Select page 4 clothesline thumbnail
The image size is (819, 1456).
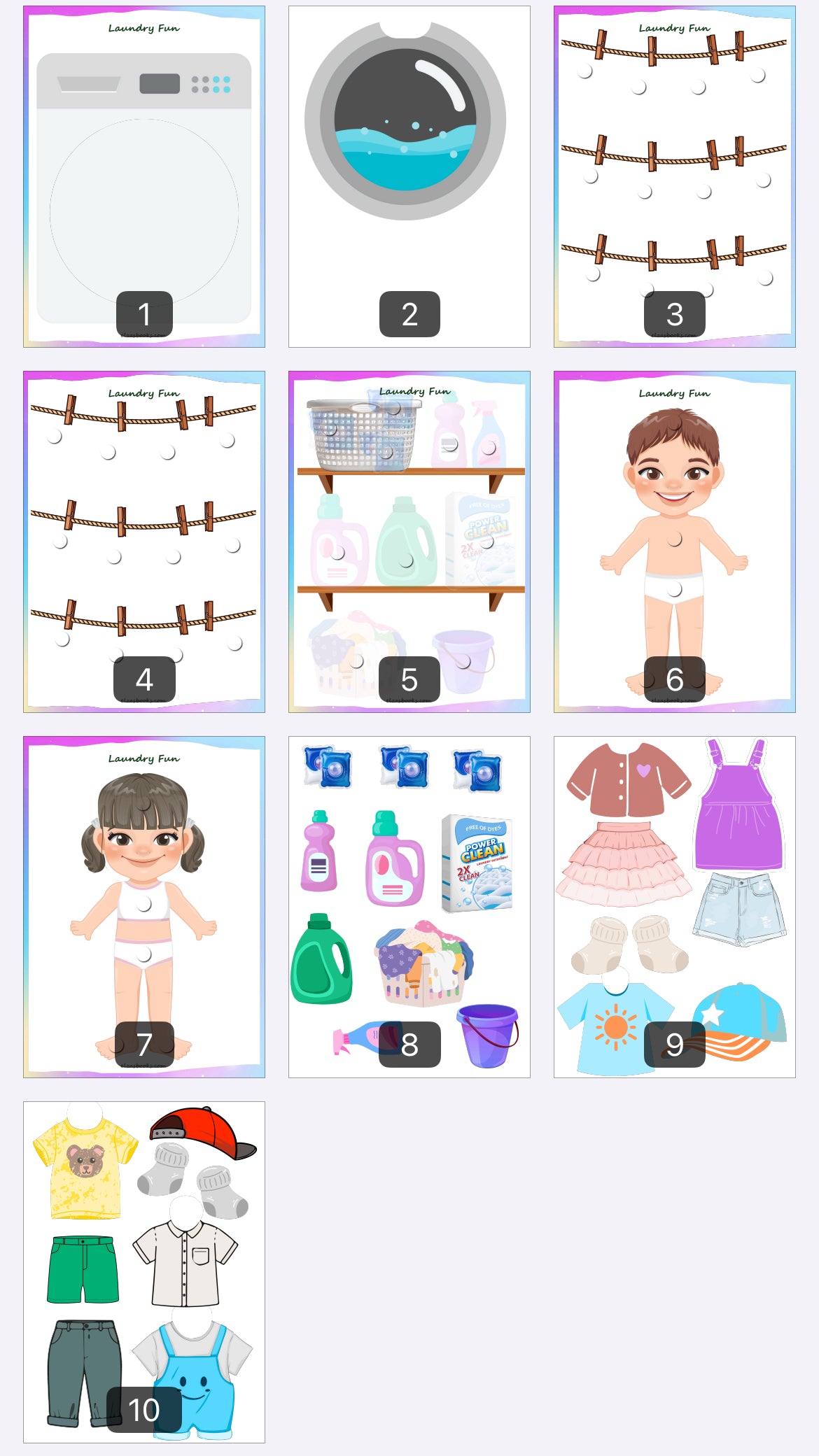click(x=144, y=542)
